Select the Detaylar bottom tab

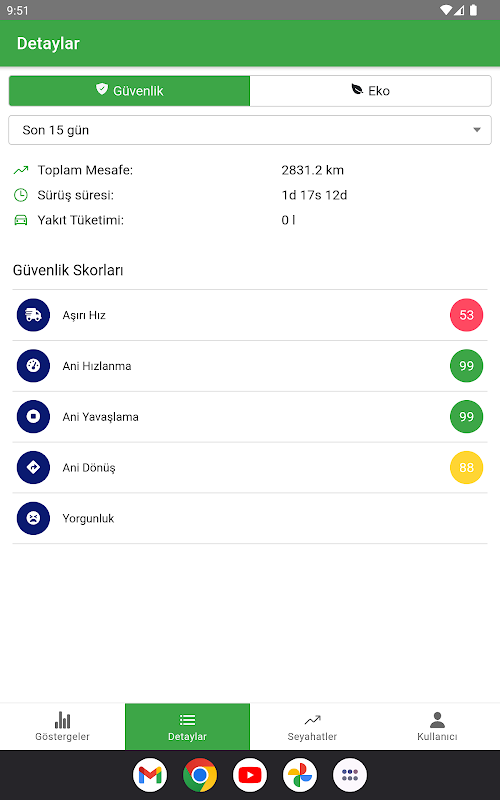[x=187, y=727]
